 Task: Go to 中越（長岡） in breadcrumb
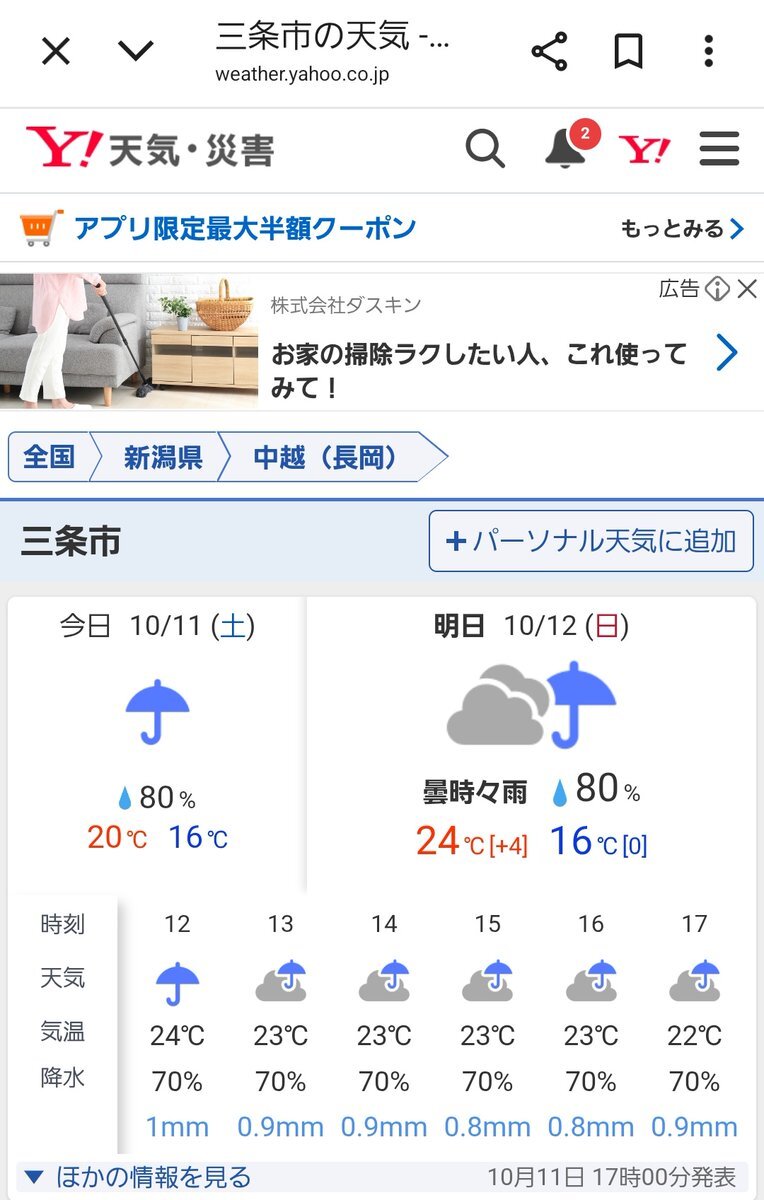326,458
